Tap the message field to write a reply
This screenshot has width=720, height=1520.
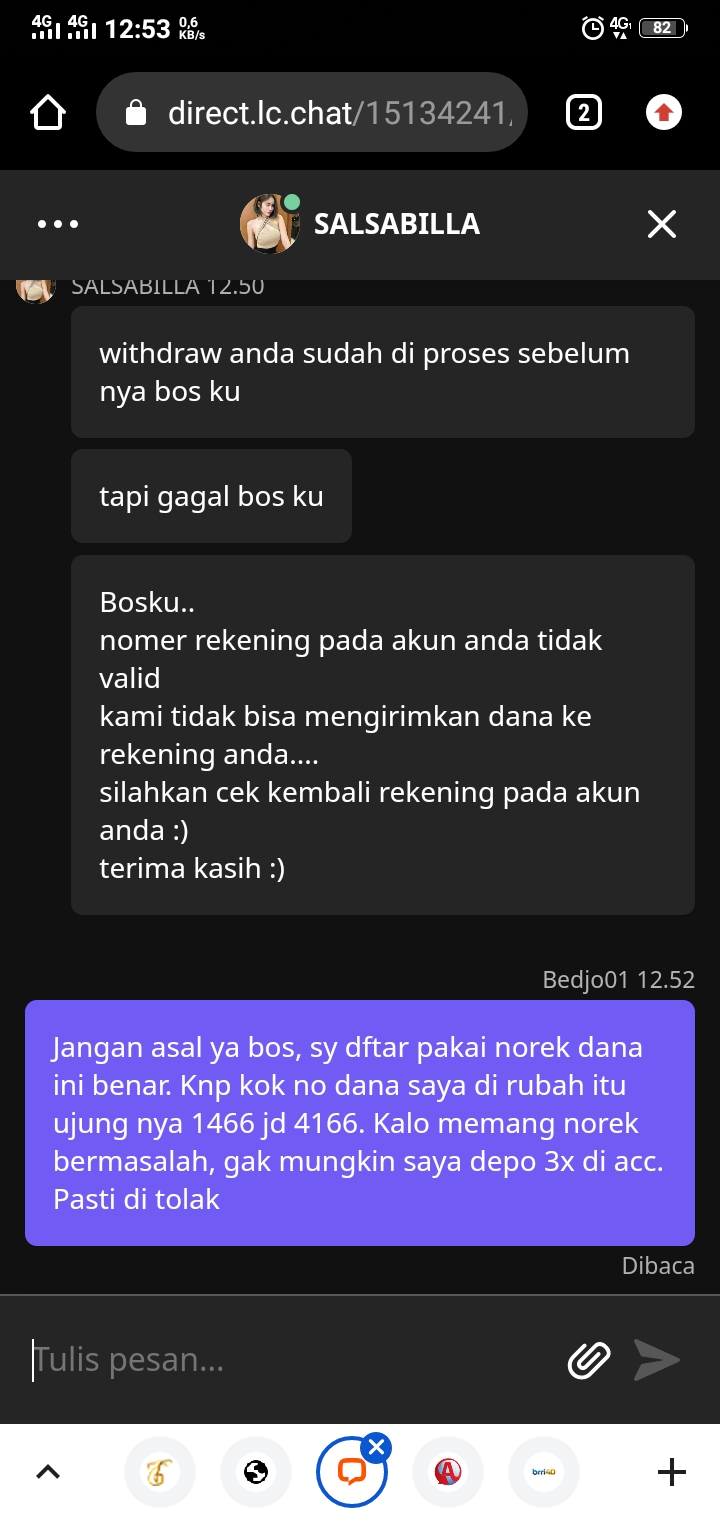click(x=290, y=1360)
